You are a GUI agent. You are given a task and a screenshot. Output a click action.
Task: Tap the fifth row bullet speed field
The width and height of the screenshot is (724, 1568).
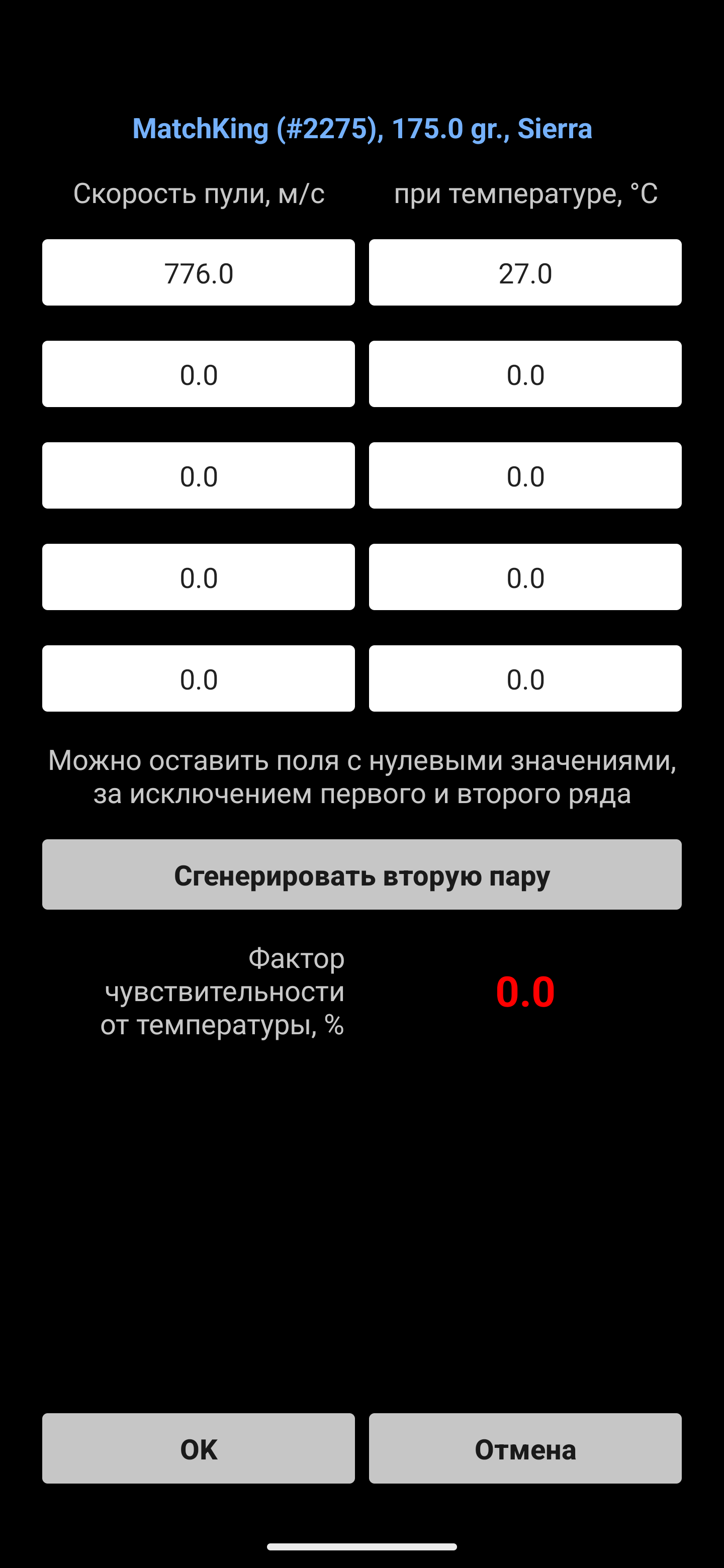coord(199,678)
